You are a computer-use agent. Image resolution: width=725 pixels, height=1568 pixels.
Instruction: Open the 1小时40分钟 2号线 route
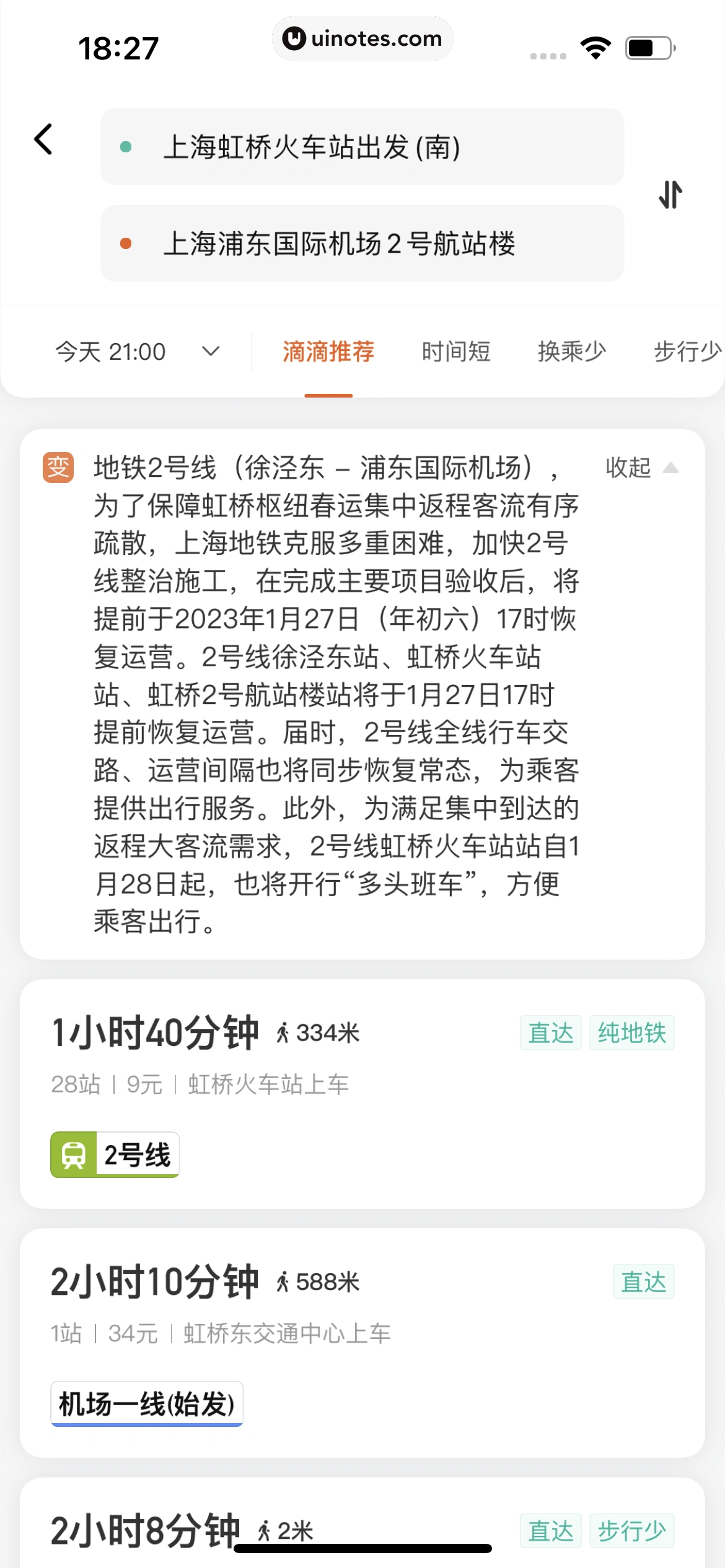point(362,1093)
